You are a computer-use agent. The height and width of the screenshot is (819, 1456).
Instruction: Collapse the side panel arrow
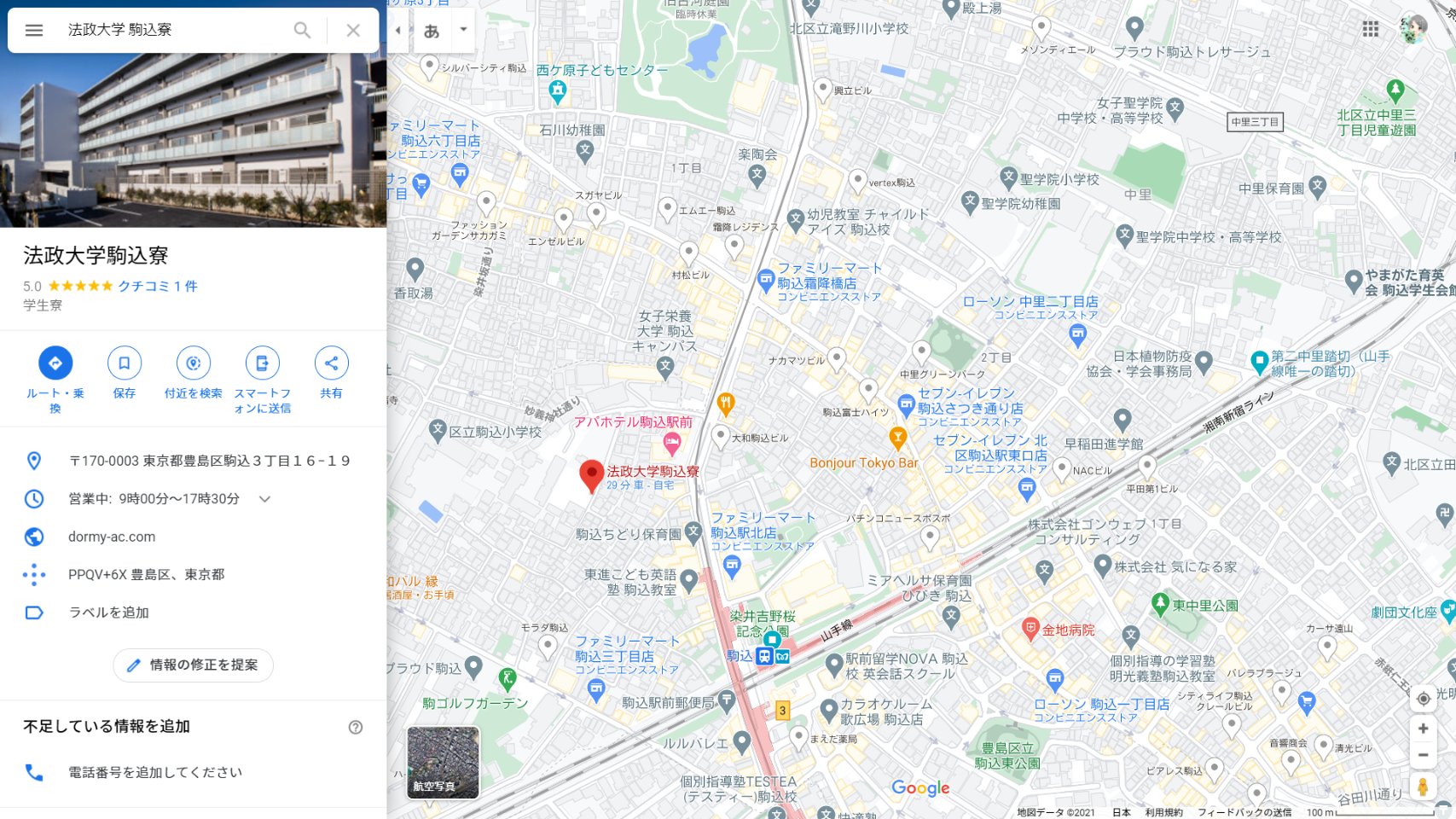[x=397, y=30]
